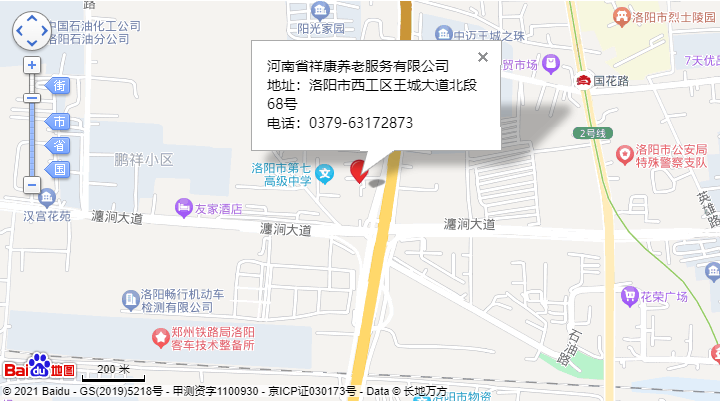The height and width of the screenshot is (401, 720).
Task: Pan the map left with the left arrow
Action: 19,32
